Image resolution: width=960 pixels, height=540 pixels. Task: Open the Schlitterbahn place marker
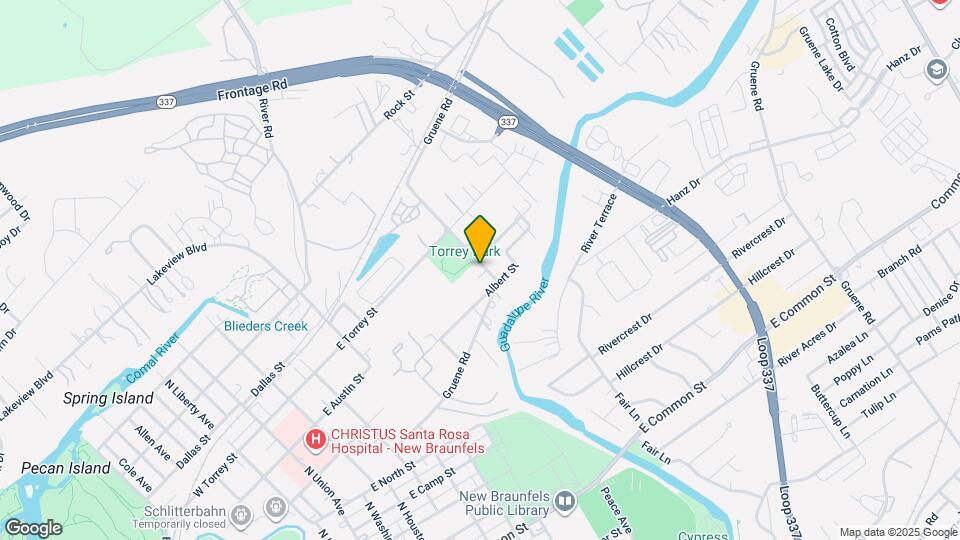[241, 516]
